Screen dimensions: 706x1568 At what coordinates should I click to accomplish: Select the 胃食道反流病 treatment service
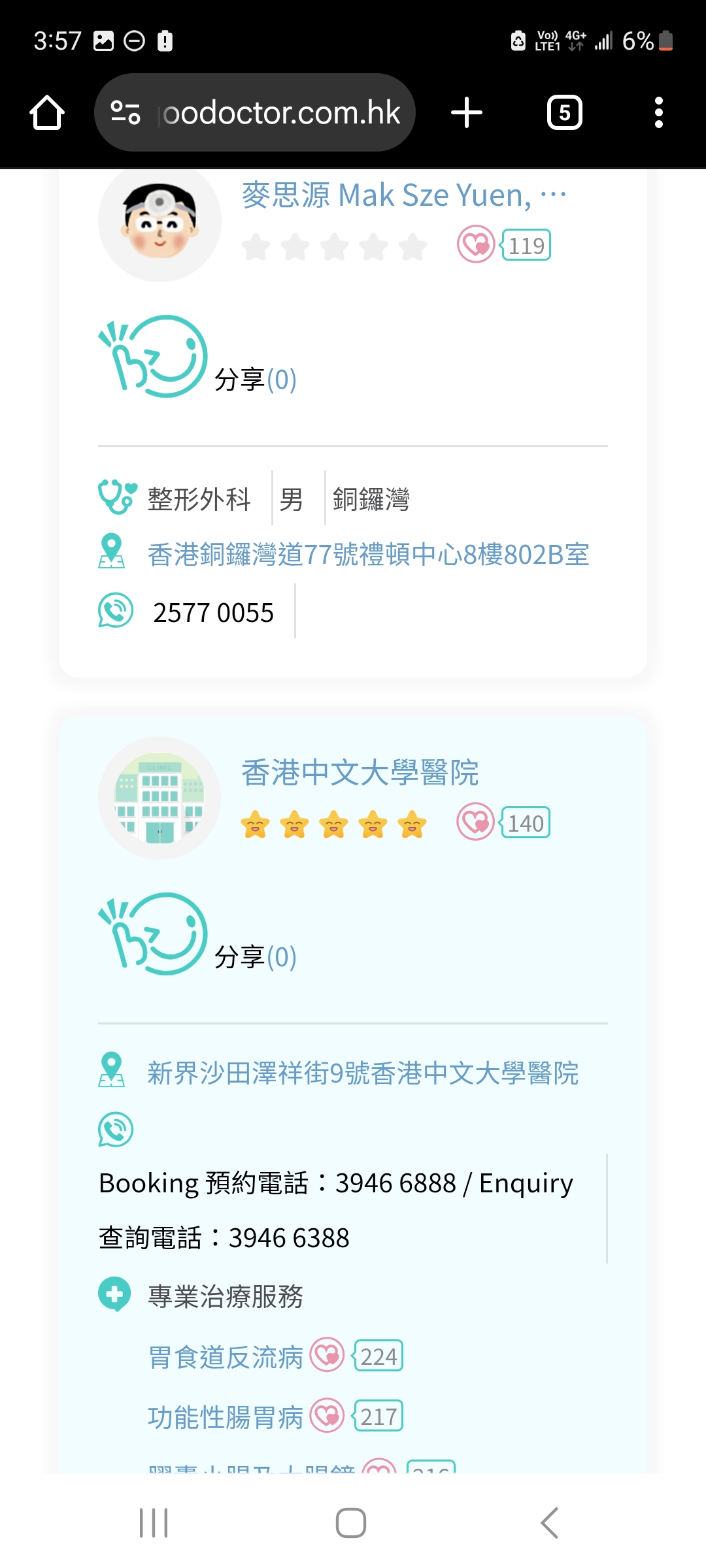coord(226,1357)
